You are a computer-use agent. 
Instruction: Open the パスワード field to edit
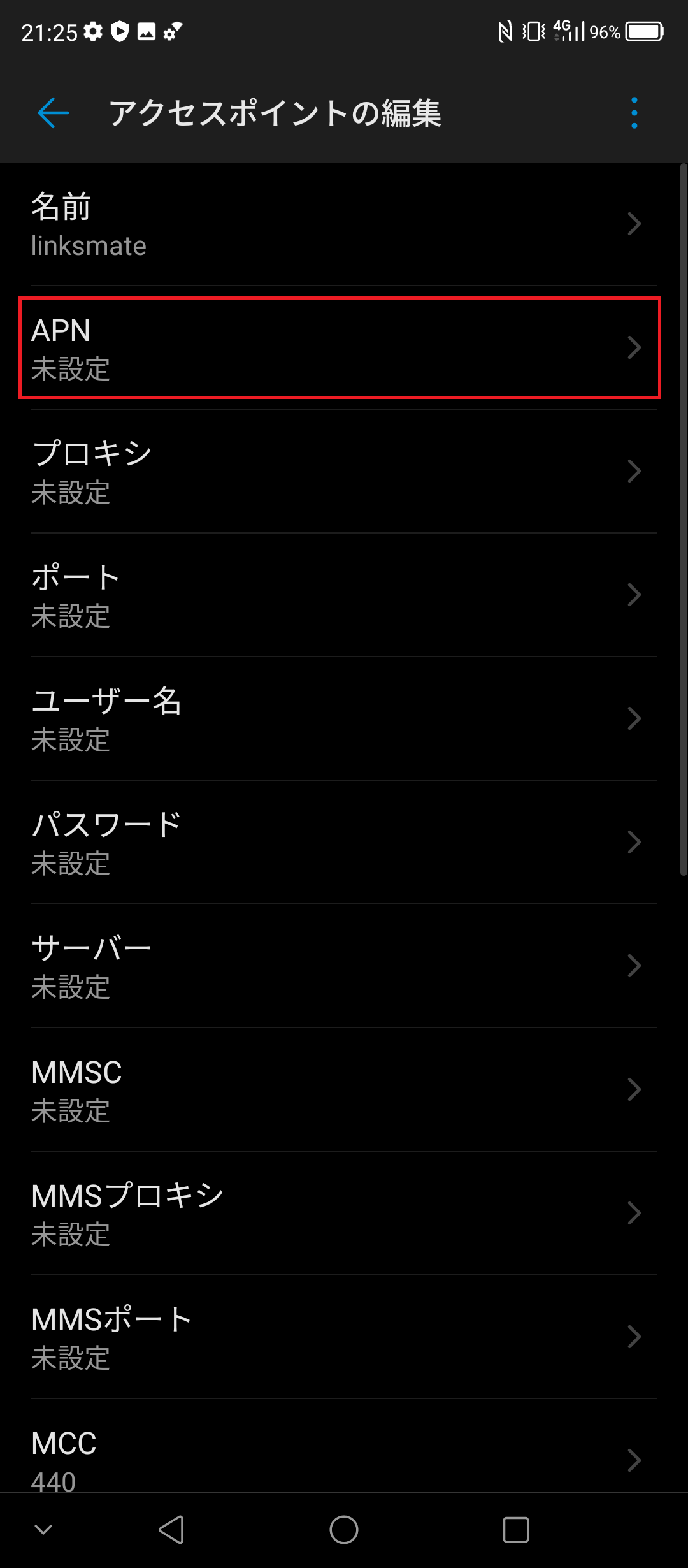tap(344, 841)
